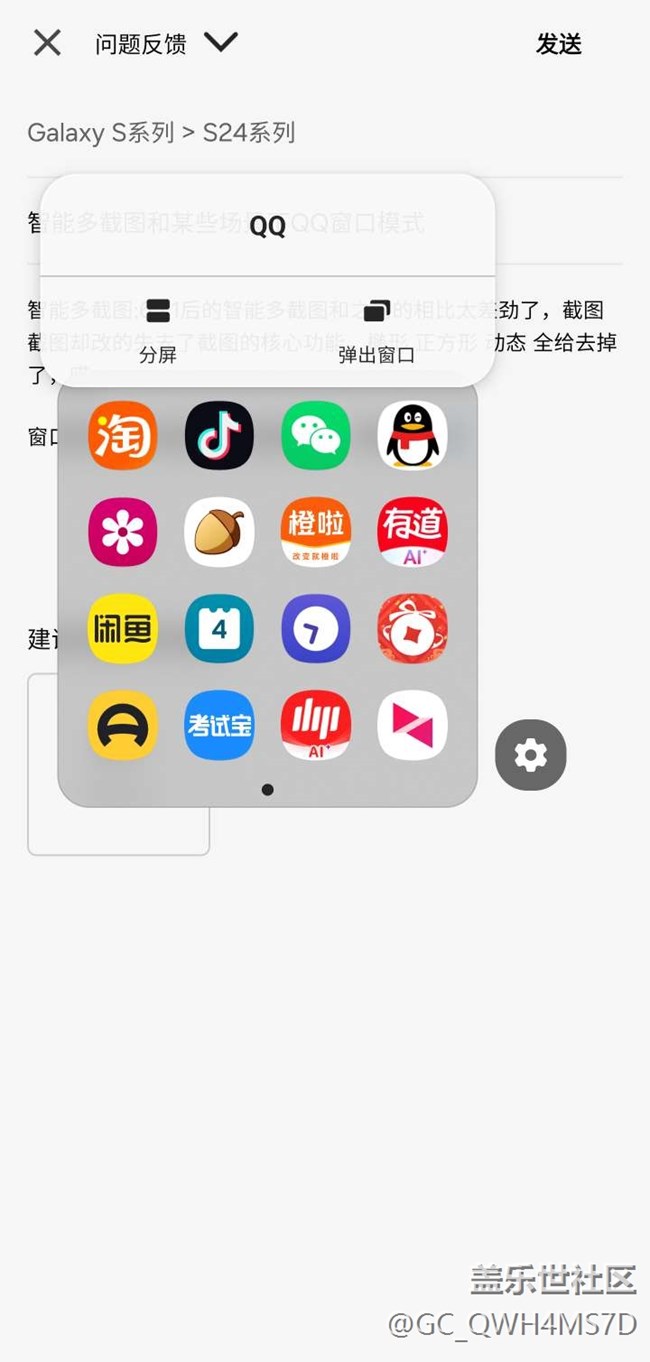Open the 闲鱼 app

coord(123,628)
